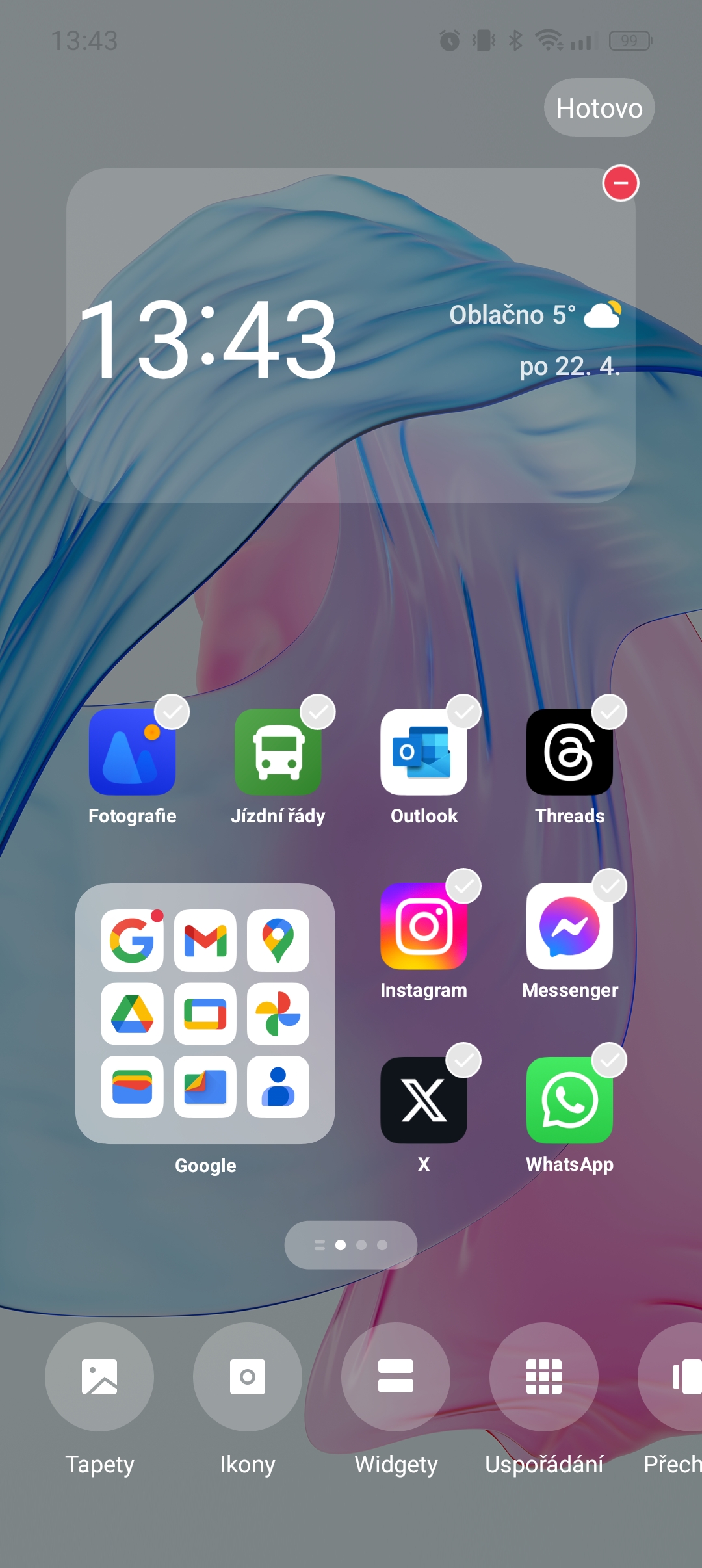
Task: Select the Fotografie app icon
Action: 133,752
